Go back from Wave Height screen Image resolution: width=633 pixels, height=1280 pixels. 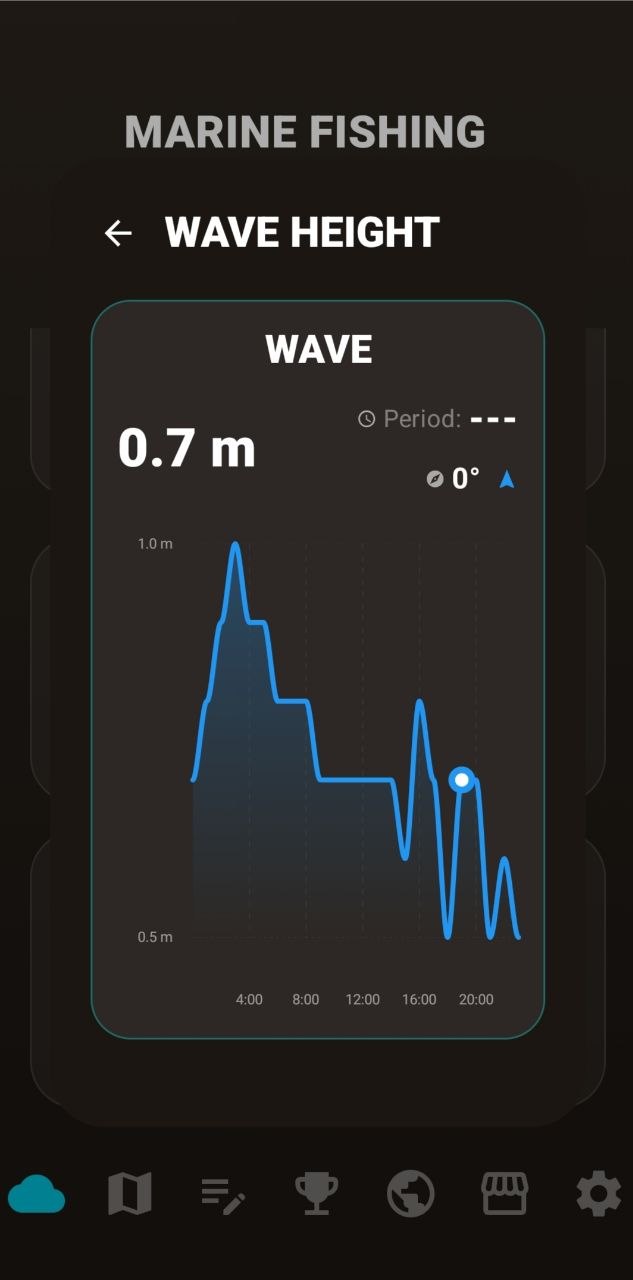coord(118,233)
